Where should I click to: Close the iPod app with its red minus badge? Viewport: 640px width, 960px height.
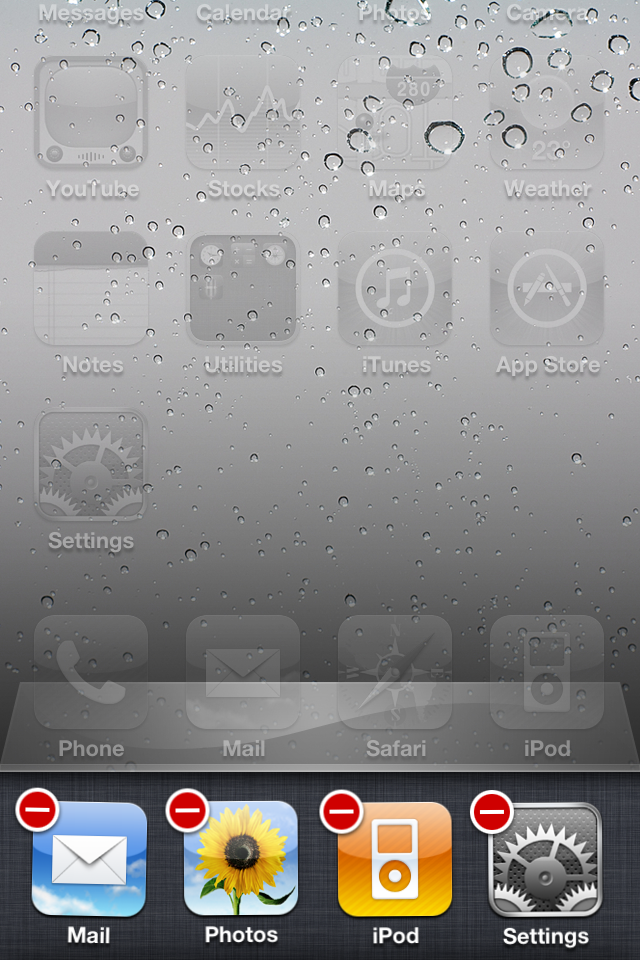[341, 808]
